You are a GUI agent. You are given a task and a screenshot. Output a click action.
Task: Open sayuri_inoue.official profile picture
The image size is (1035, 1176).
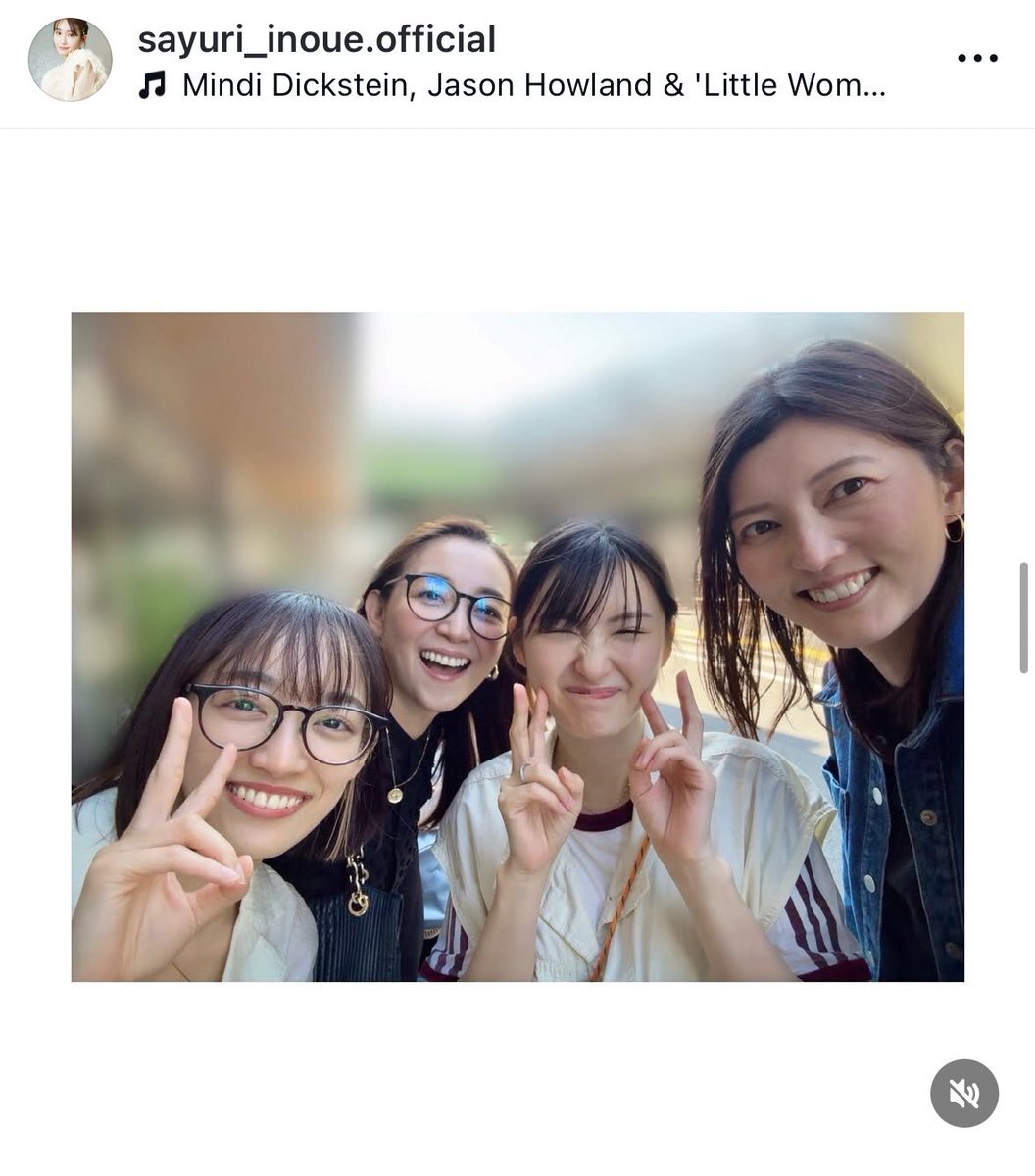coord(70,60)
